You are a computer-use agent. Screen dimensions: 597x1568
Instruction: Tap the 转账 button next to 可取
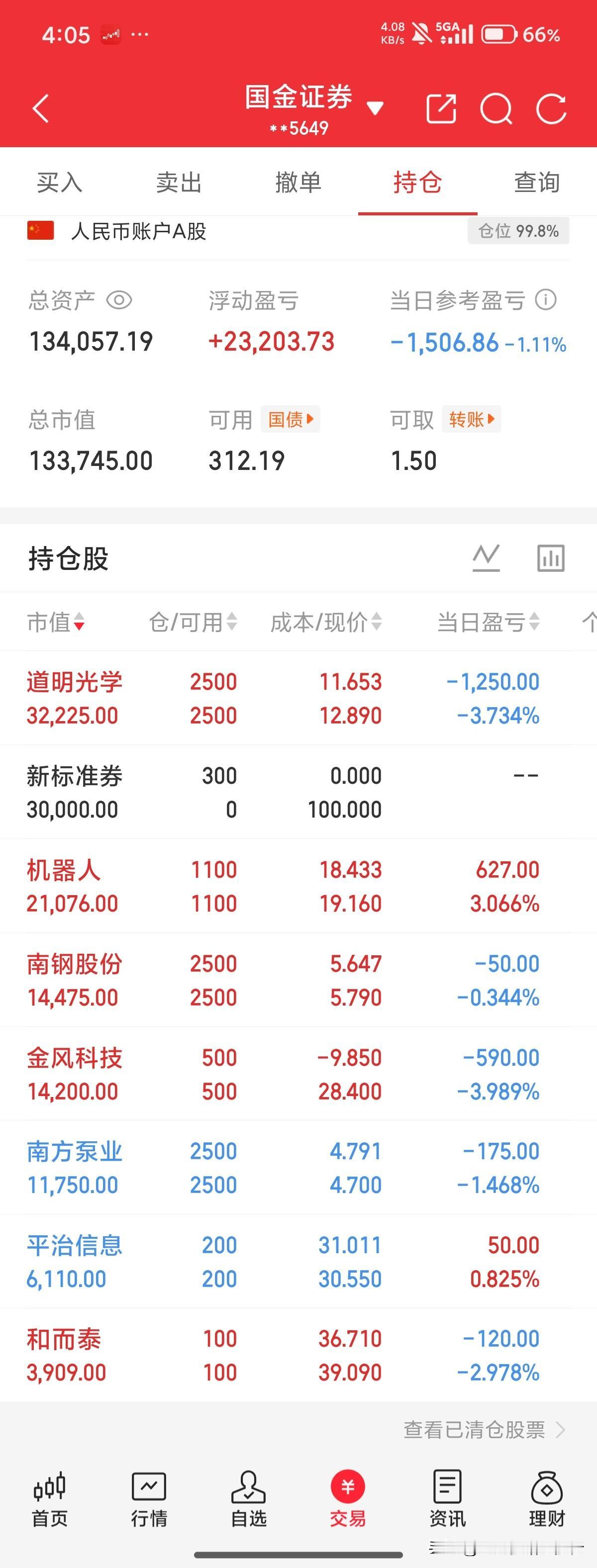[471, 419]
